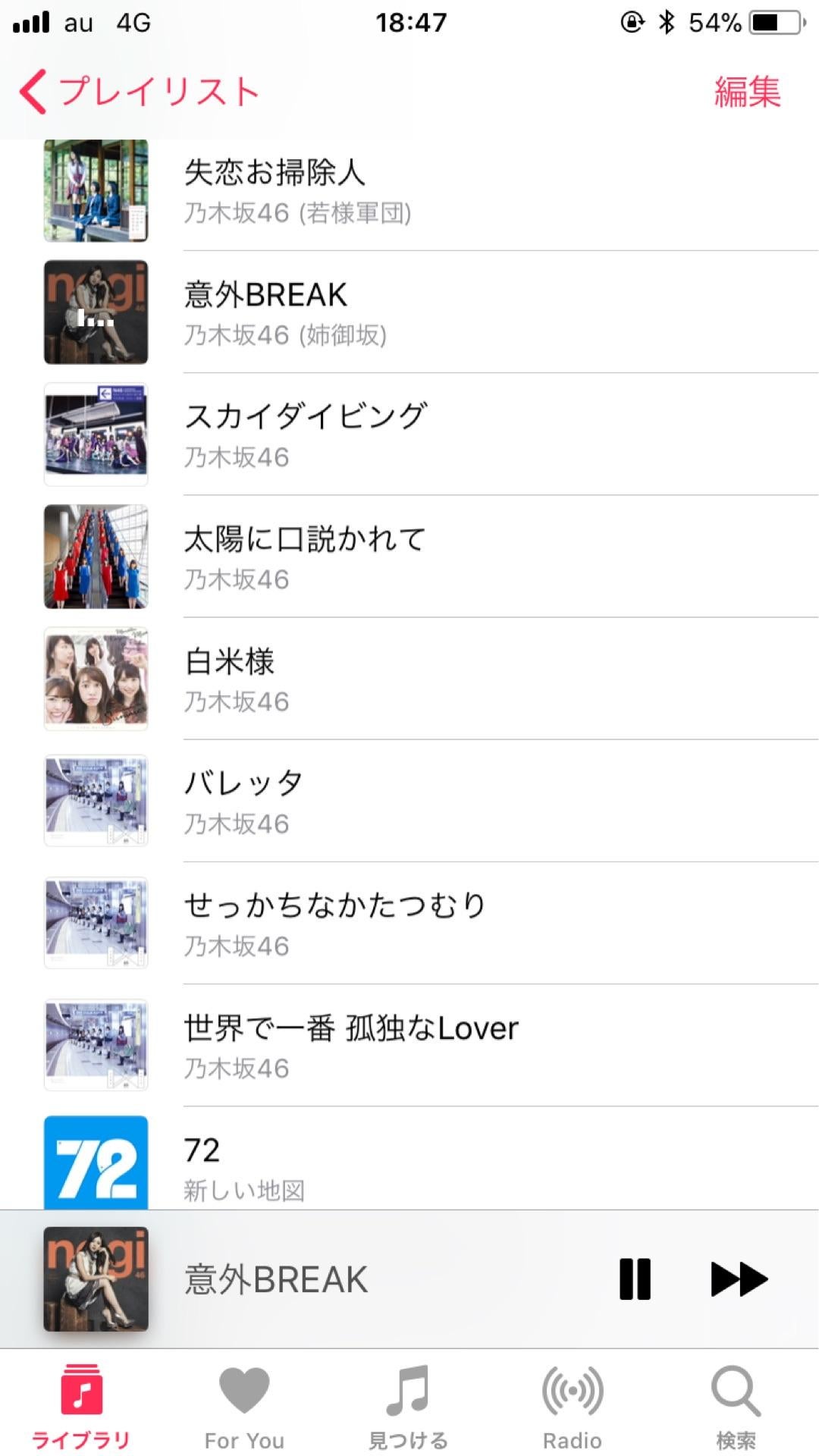
Task: Play the song 72 by 新しい地図
Action: click(425, 1164)
